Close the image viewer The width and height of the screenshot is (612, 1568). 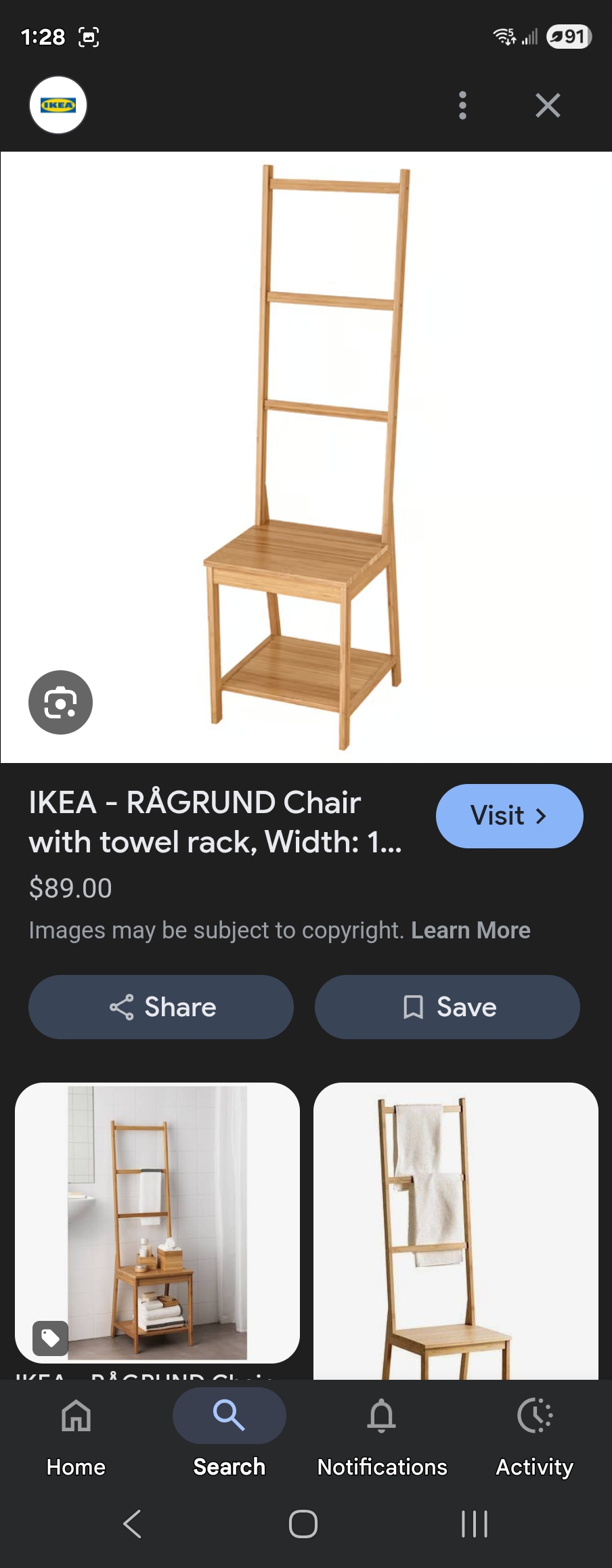coord(547,106)
